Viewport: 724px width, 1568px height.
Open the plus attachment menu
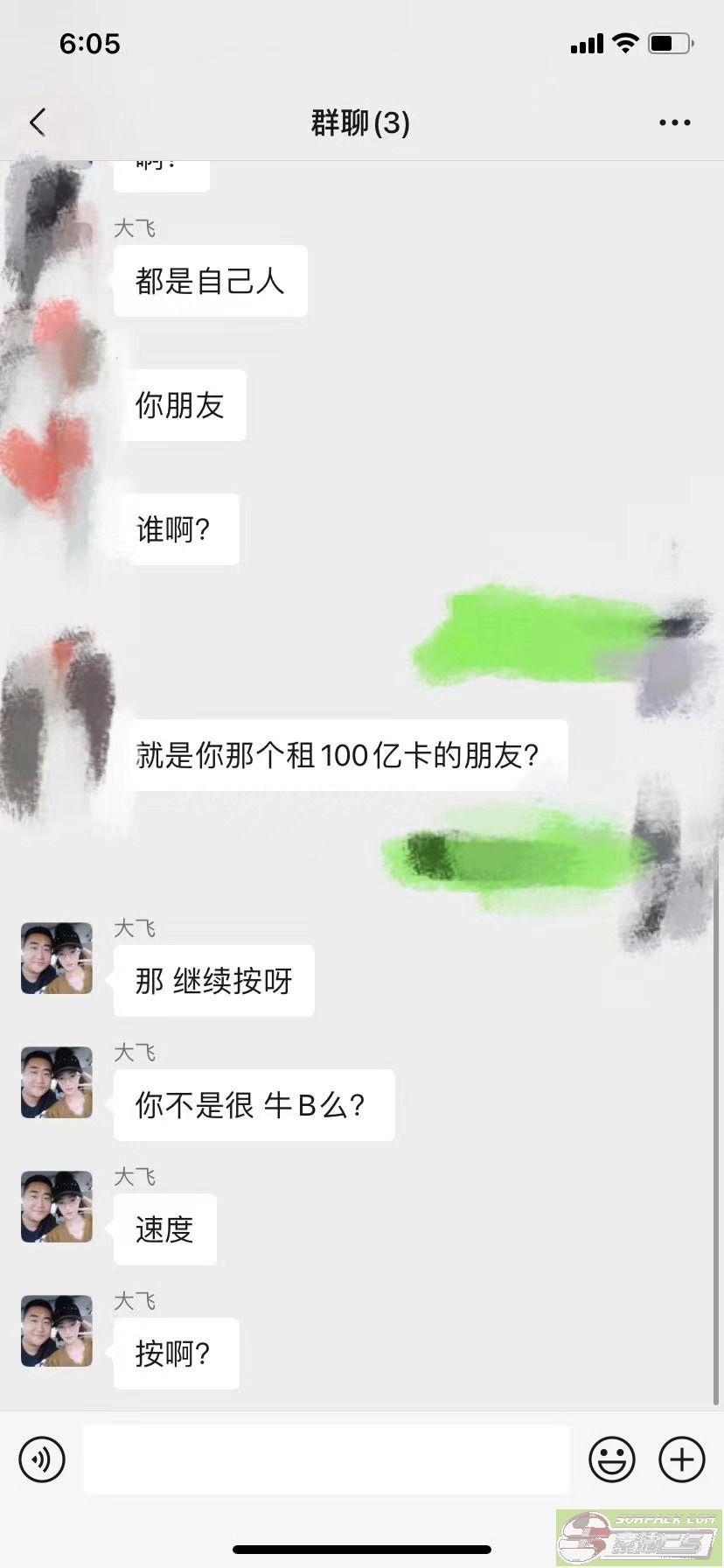pyautogui.click(x=681, y=1459)
